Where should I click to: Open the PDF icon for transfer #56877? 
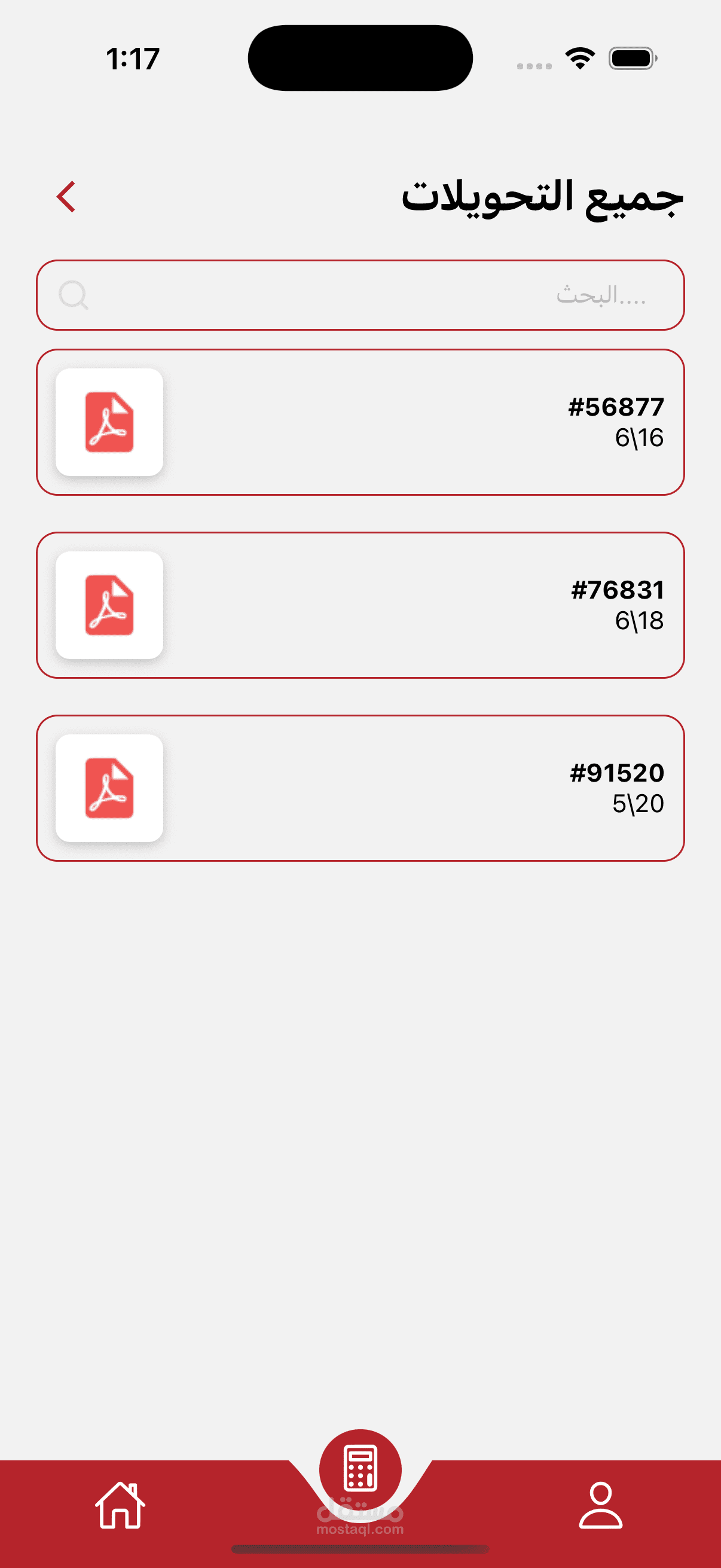pos(109,422)
